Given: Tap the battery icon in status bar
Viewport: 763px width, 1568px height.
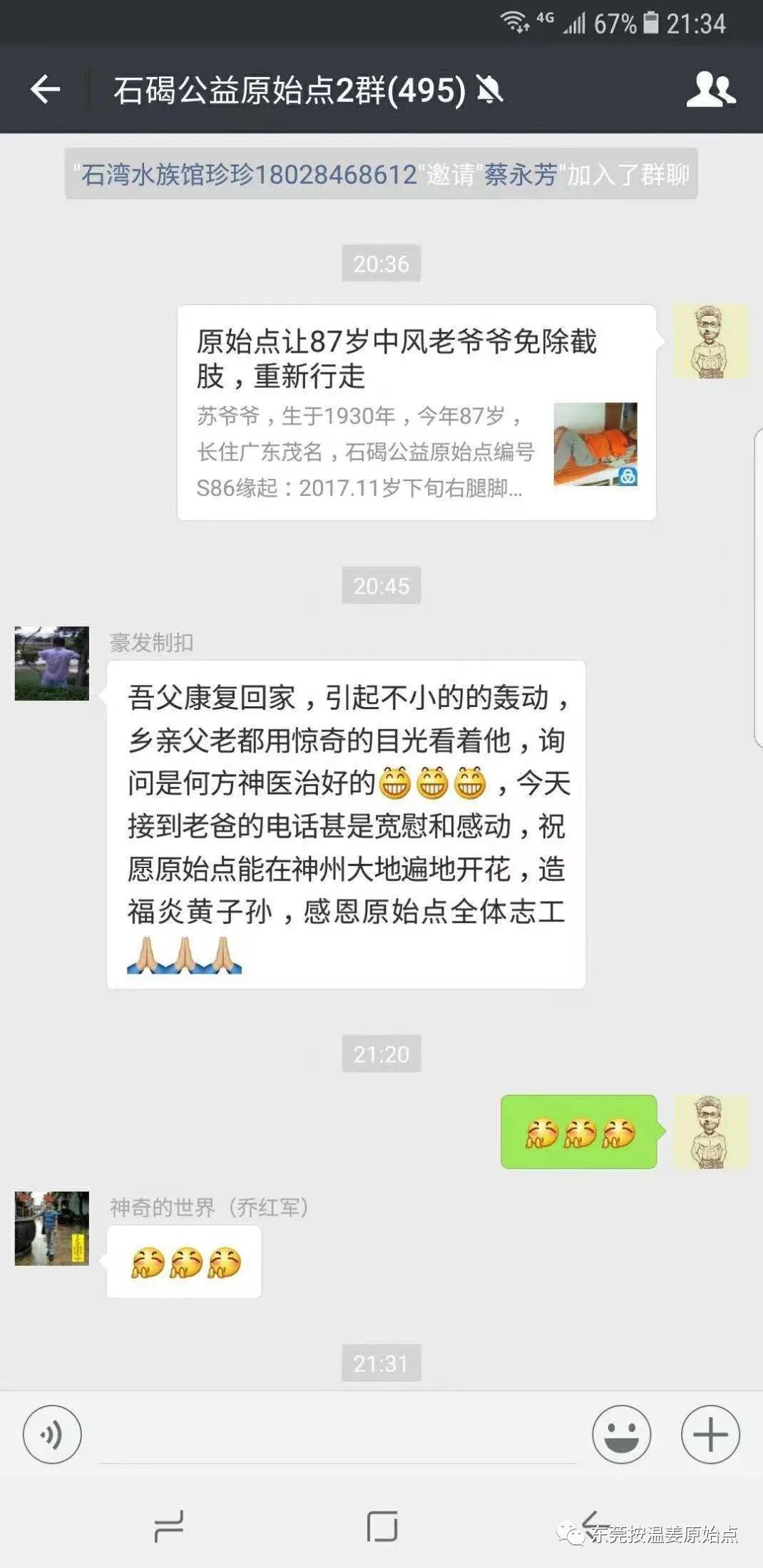Looking at the screenshot, I should [x=649, y=21].
